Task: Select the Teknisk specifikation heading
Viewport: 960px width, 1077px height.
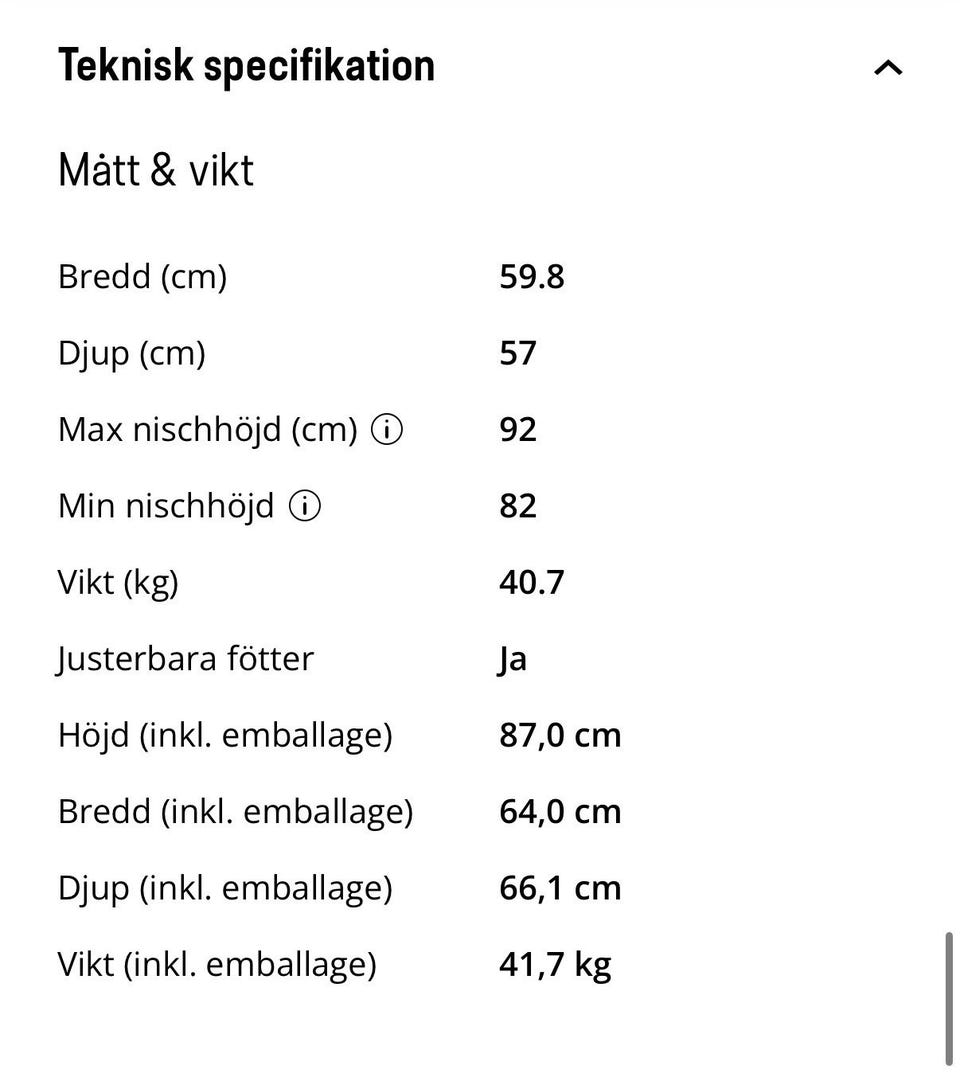Action: 245,64
